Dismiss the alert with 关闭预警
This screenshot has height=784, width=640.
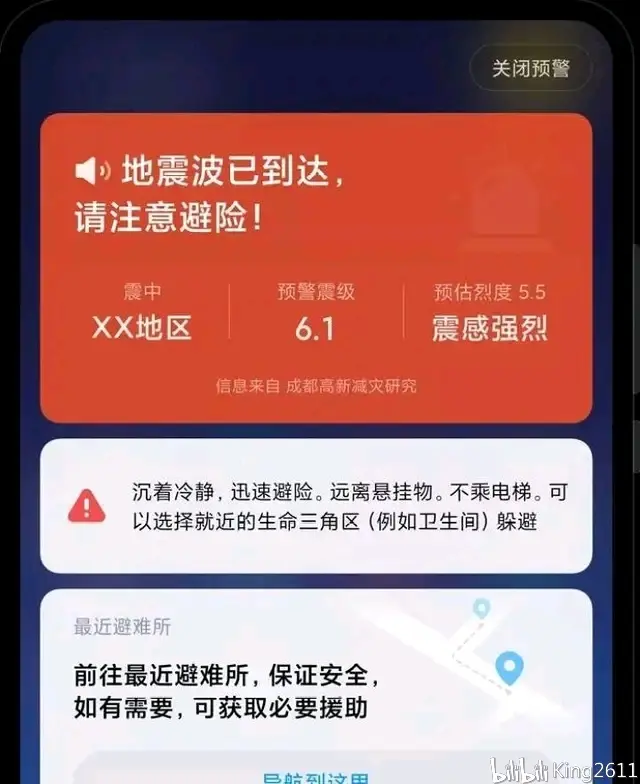pyautogui.click(x=530, y=68)
